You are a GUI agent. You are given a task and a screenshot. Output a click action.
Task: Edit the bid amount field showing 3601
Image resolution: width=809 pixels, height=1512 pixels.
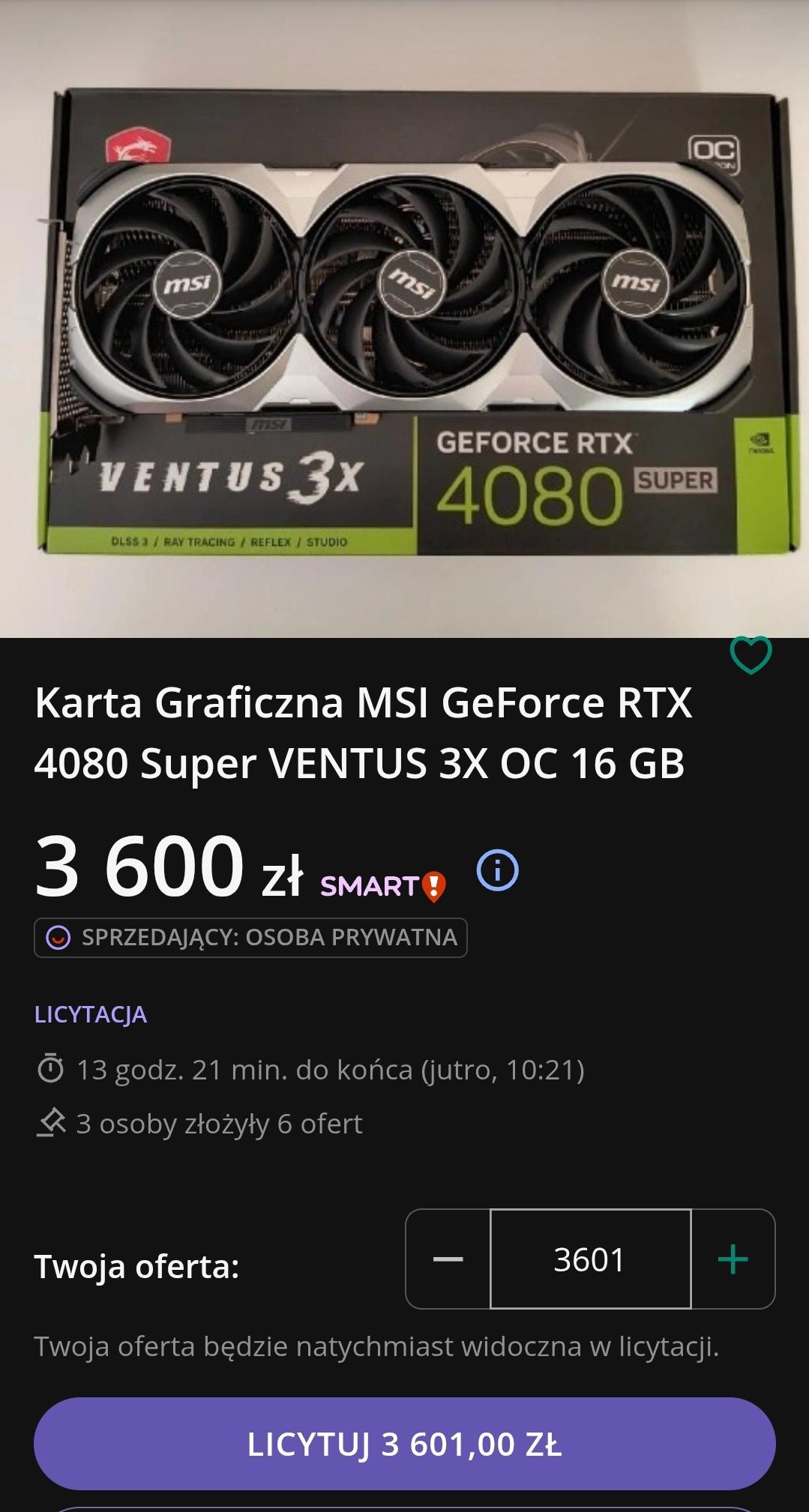[x=589, y=1259]
